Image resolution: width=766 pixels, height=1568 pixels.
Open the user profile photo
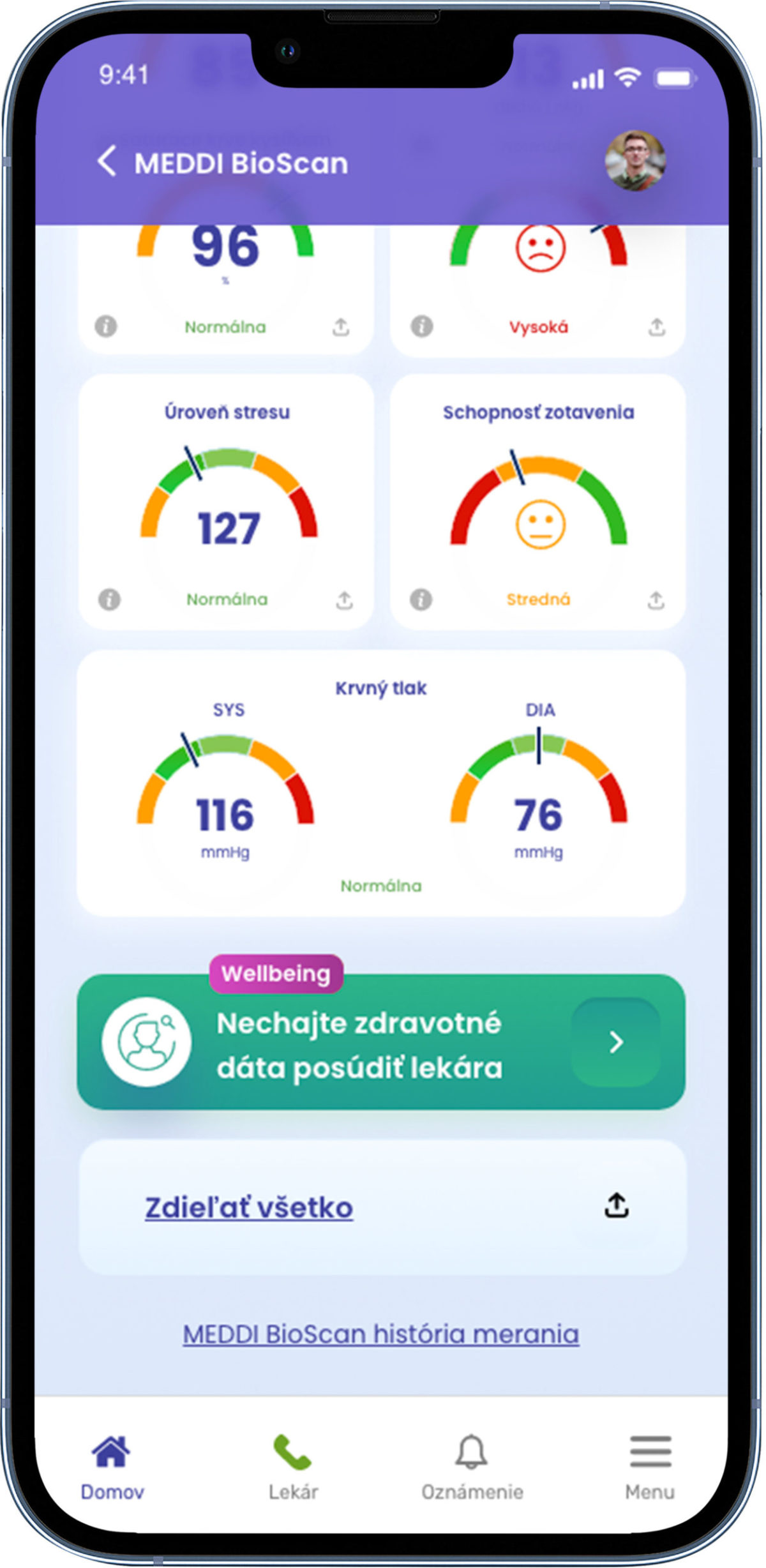635,161
